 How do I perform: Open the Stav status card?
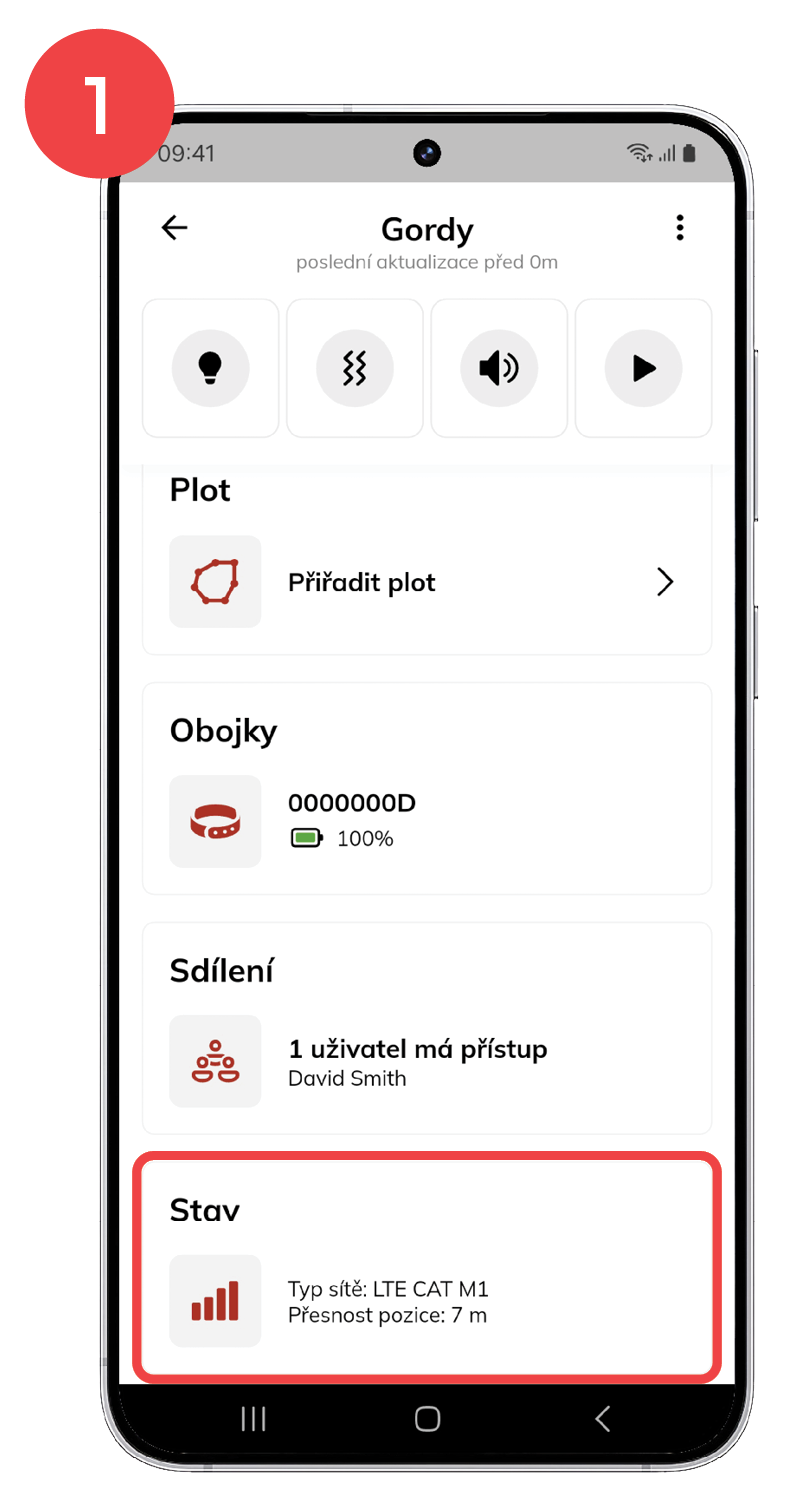coord(427,1267)
